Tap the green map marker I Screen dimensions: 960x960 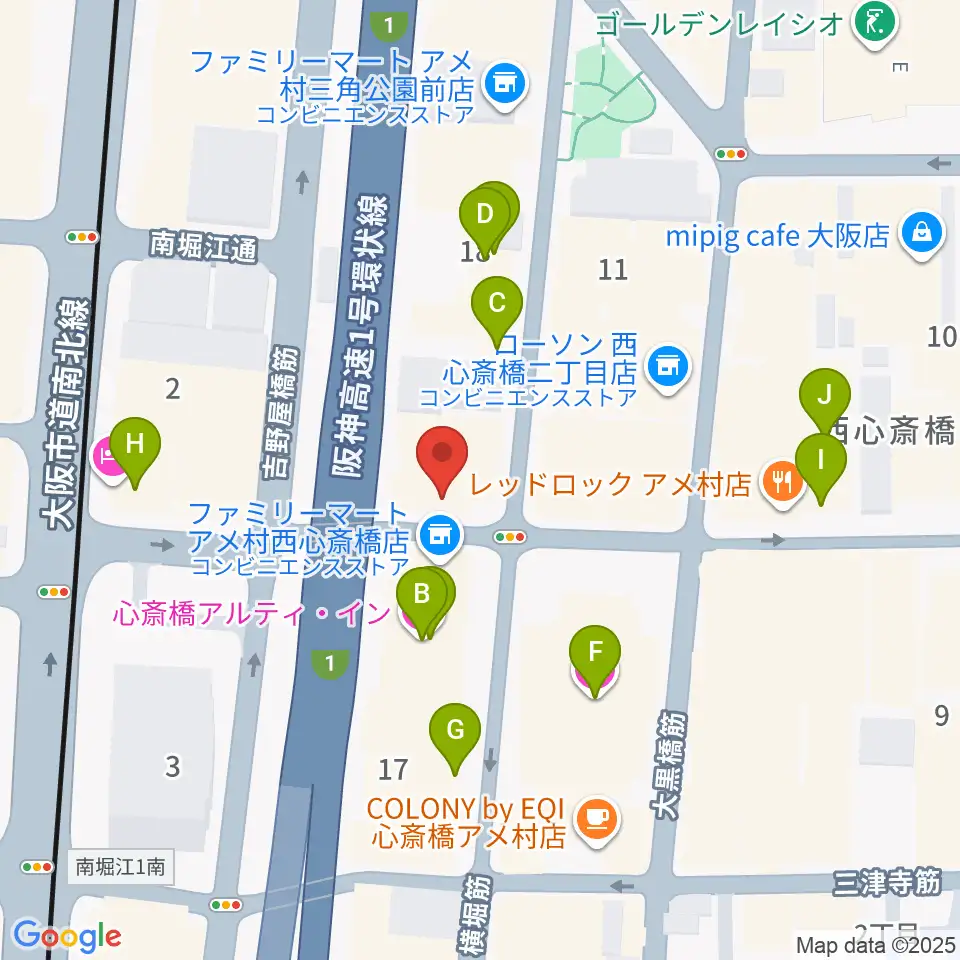821,461
